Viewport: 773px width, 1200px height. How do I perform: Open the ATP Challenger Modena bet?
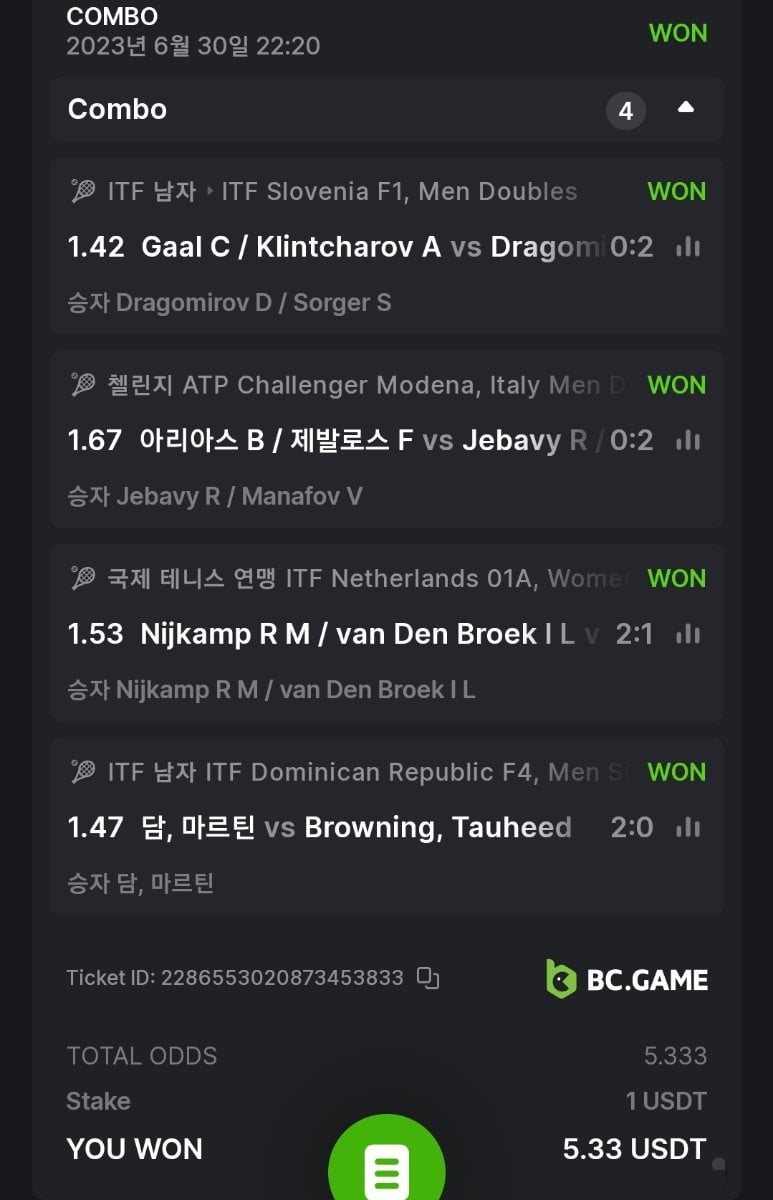(x=350, y=385)
